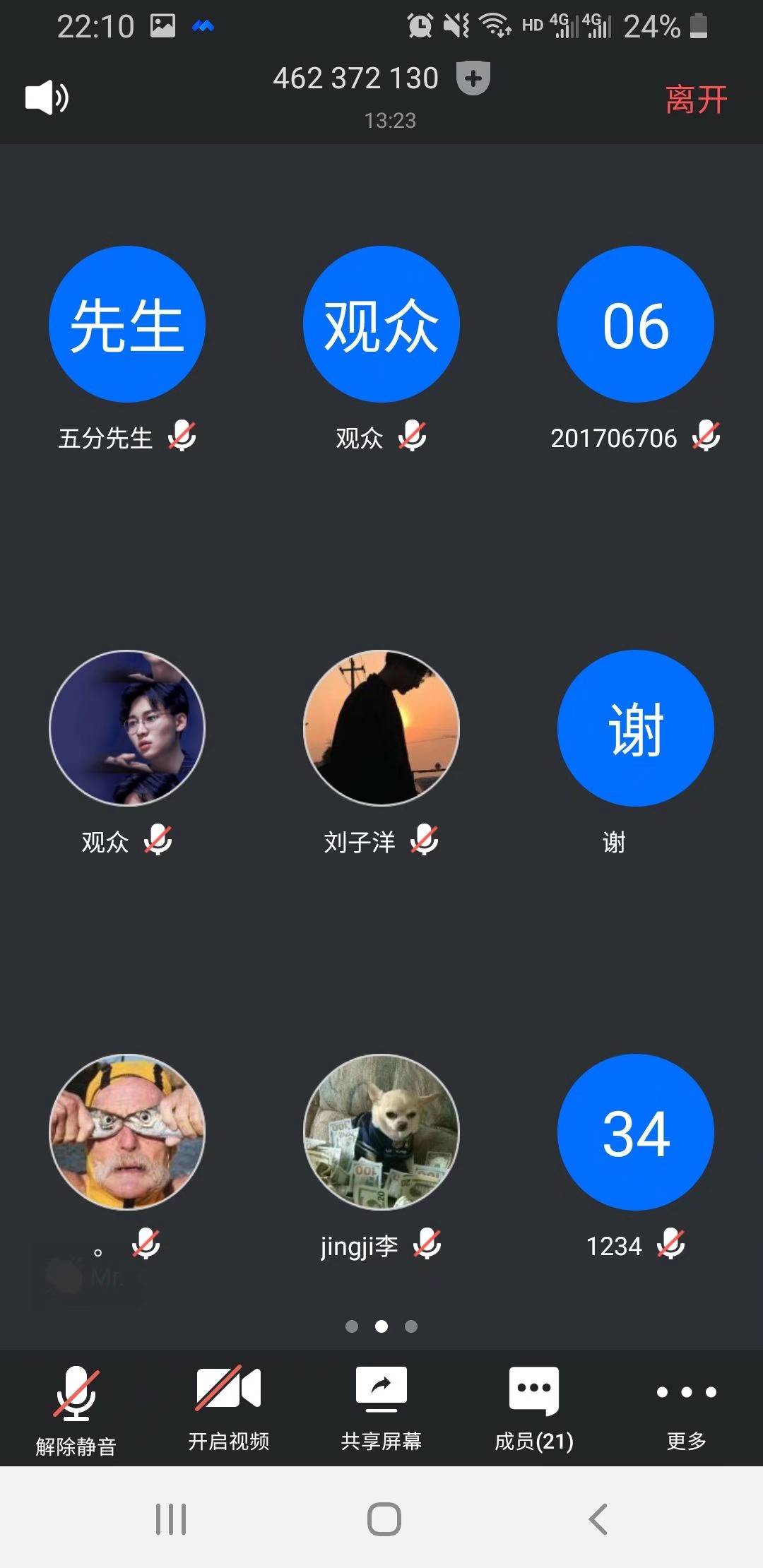The width and height of the screenshot is (763, 1568).
Task: Tap the battery indicator in status bar
Action: [x=698, y=26]
